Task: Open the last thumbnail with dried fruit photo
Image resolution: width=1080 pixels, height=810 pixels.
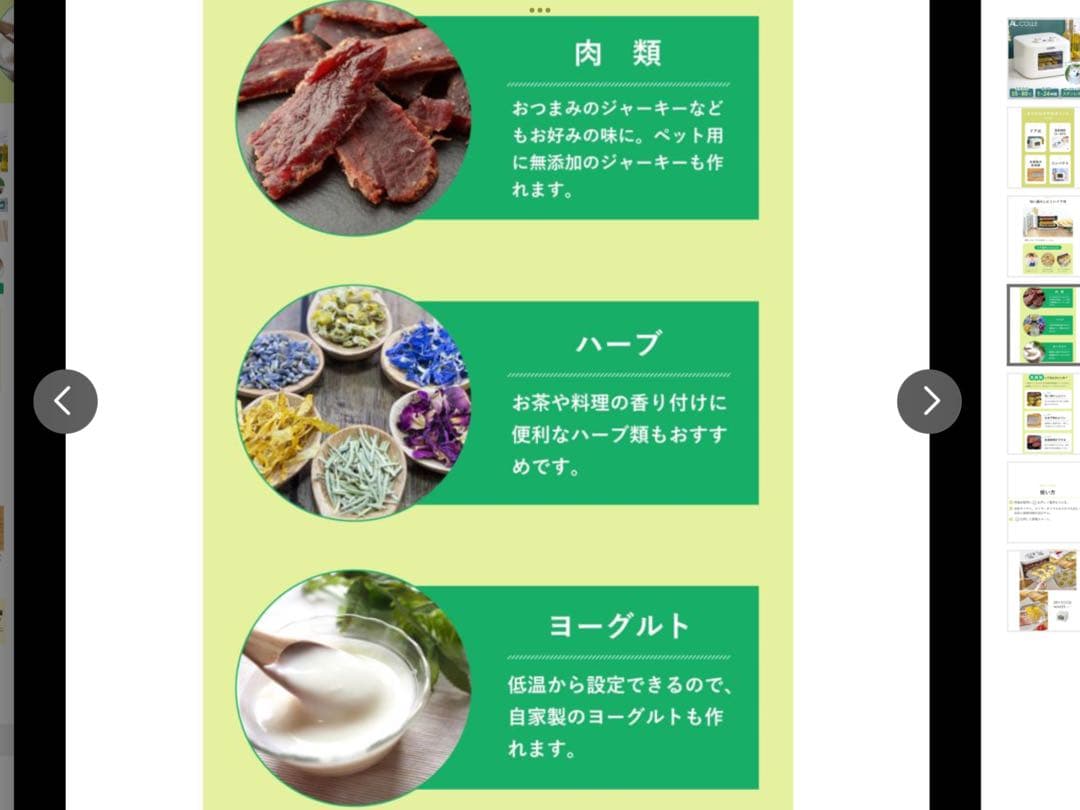Action: [1043, 590]
